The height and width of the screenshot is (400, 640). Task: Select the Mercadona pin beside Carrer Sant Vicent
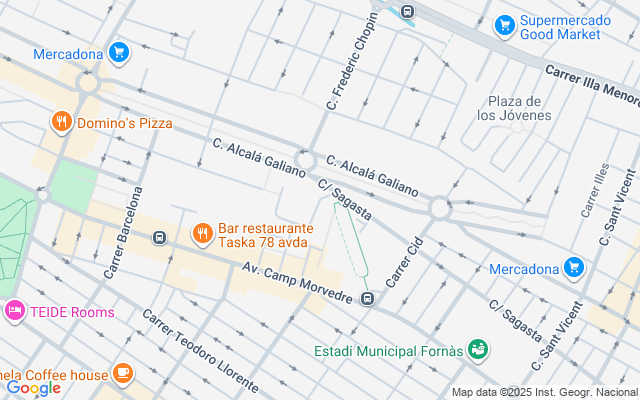[x=573, y=267]
